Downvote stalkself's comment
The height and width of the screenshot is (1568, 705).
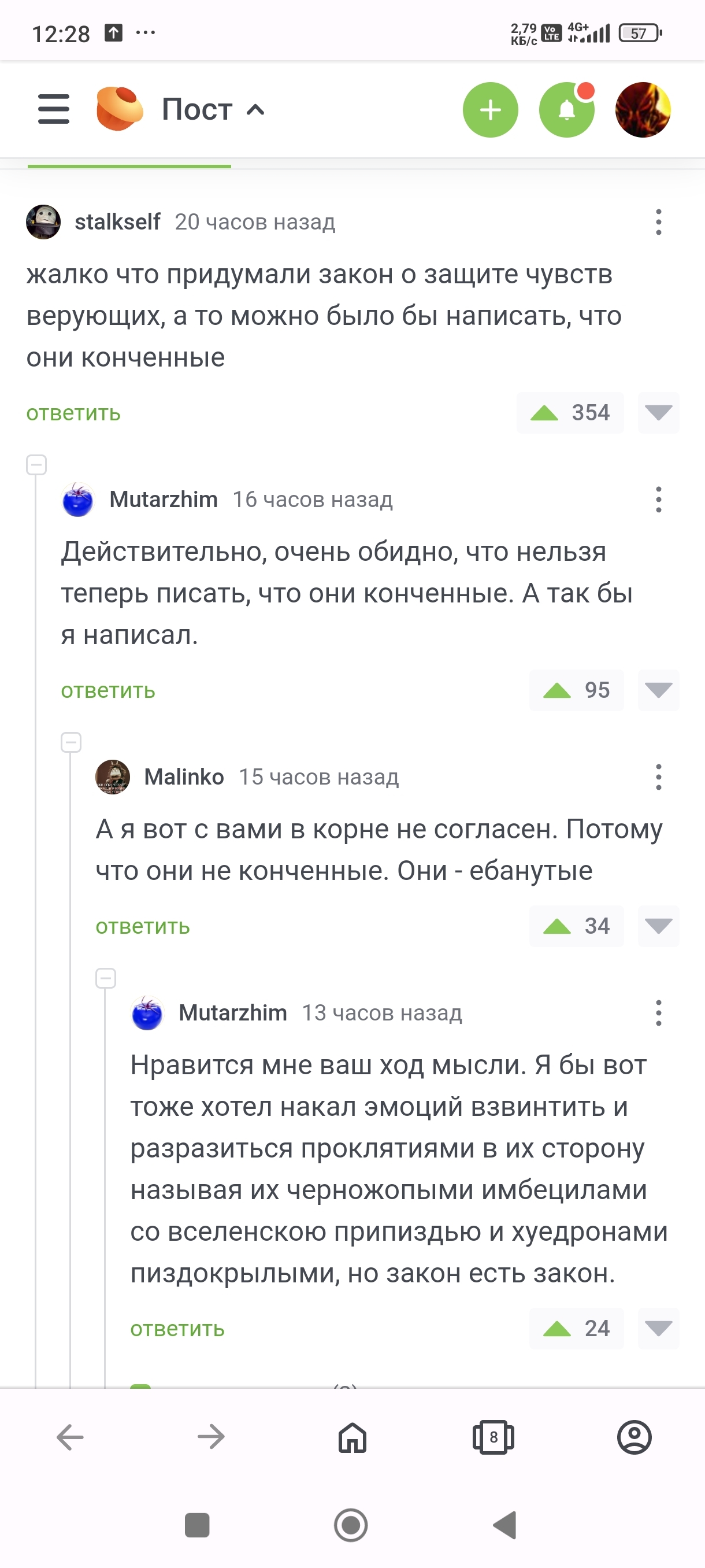(x=658, y=413)
